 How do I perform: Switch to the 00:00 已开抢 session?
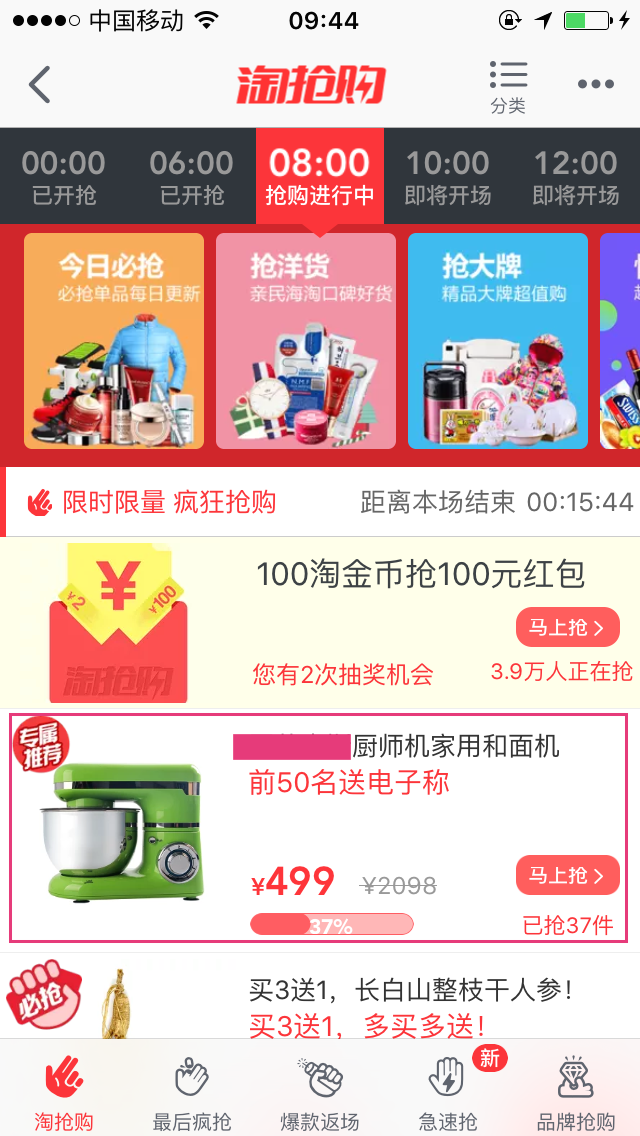(x=63, y=176)
